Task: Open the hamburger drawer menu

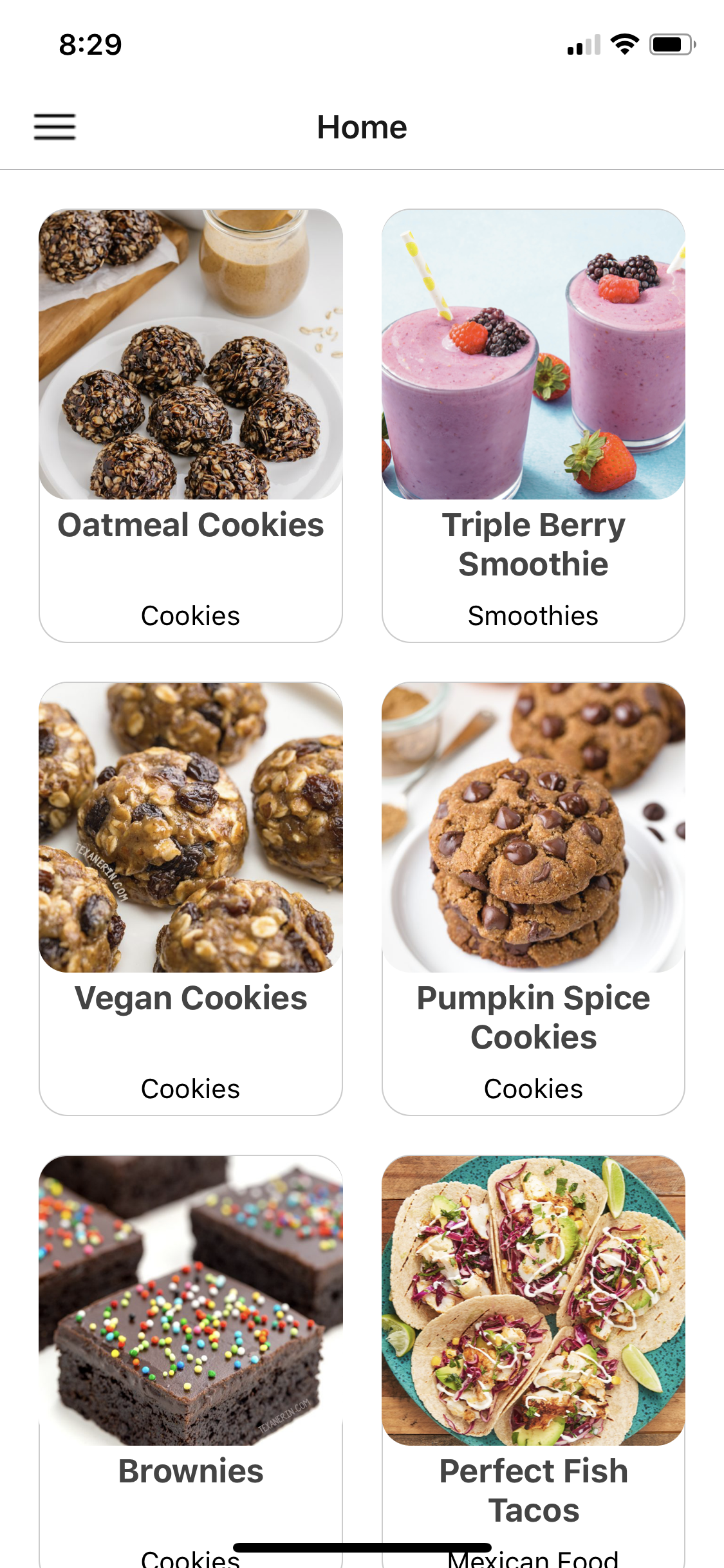Action: (x=55, y=127)
